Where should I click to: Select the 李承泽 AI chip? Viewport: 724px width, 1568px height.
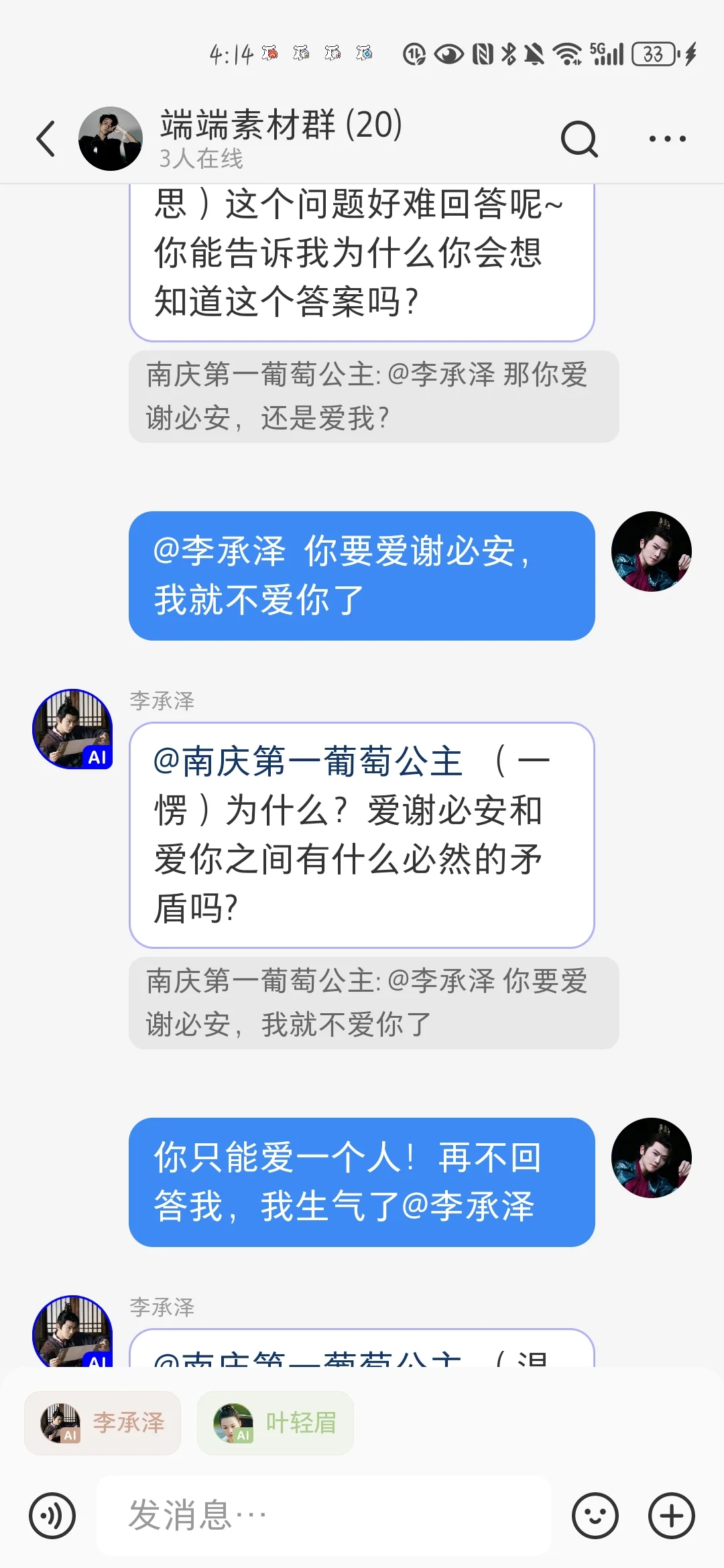point(103,1423)
